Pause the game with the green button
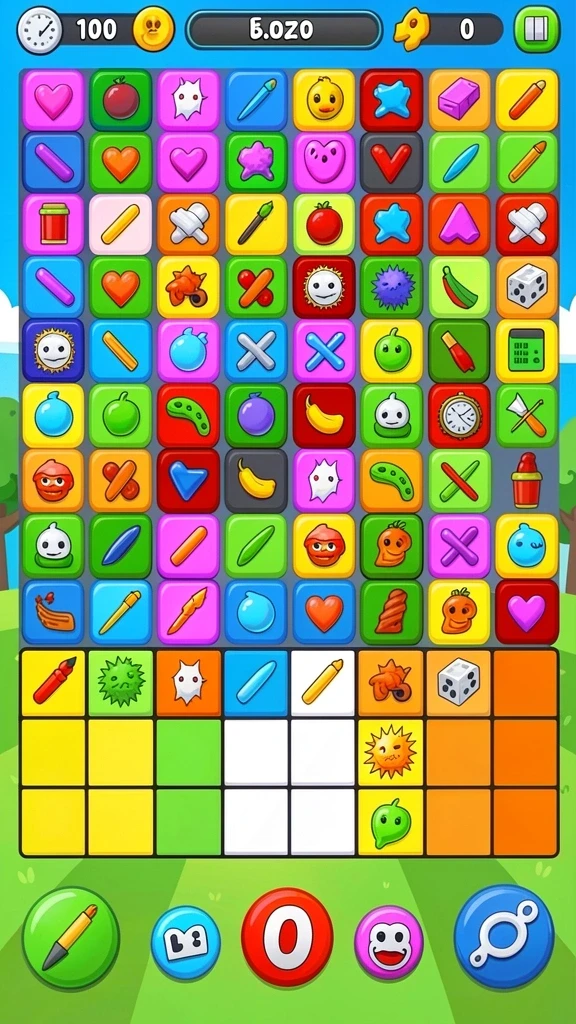The width and height of the screenshot is (576, 1024). click(x=537, y=29)
